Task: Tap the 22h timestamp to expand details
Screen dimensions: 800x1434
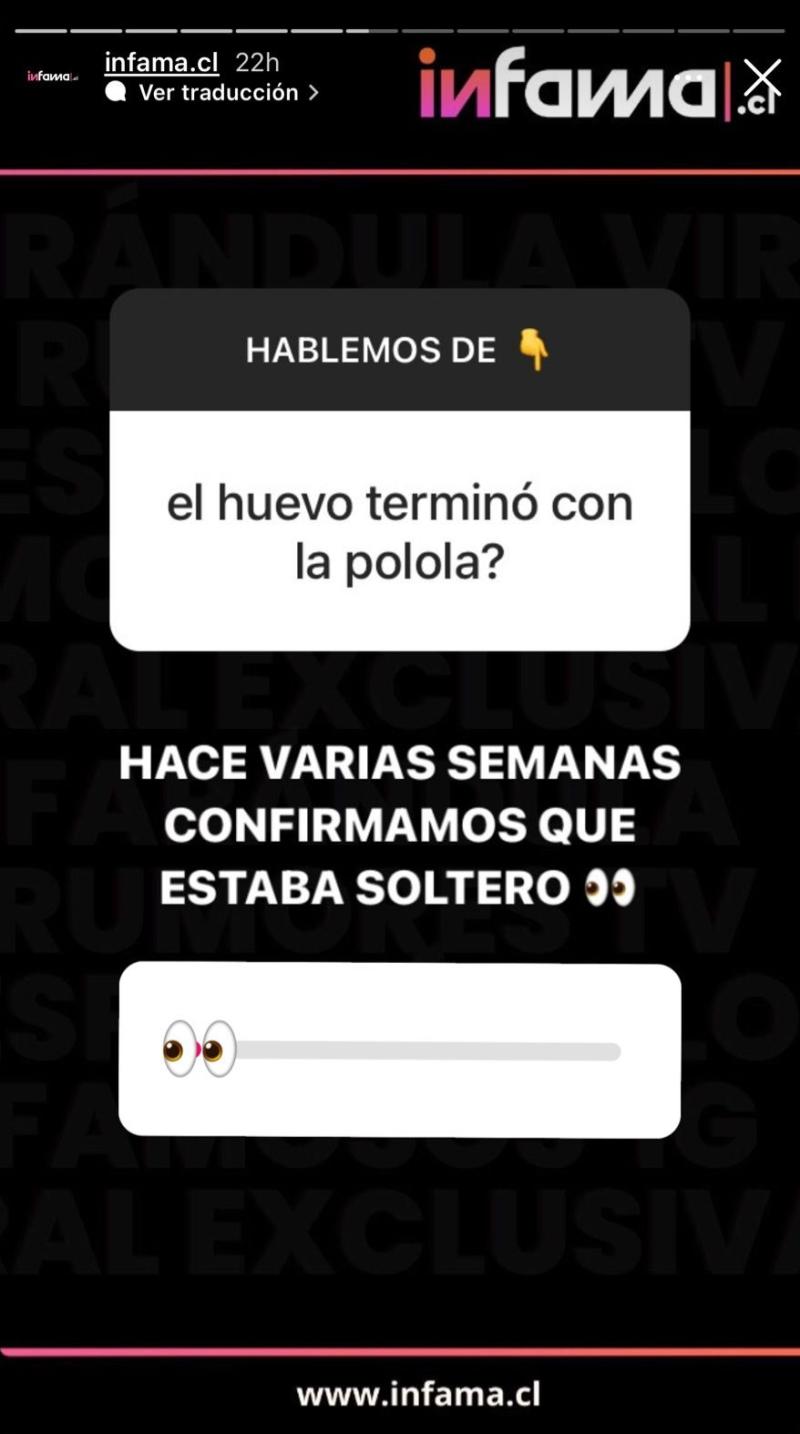Action: click(256, 61)
